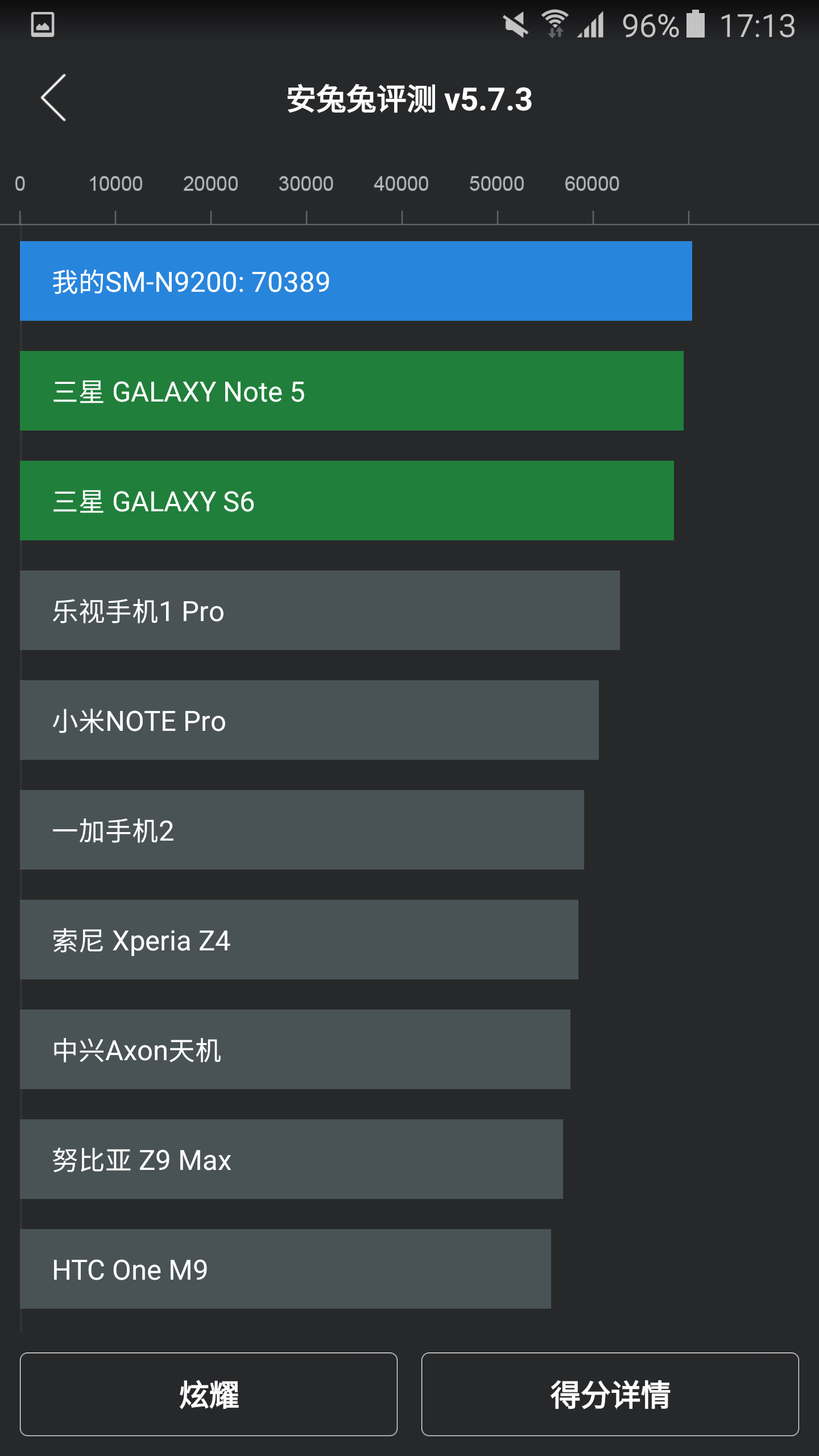The image size is (819, 1456).
Task: Tap the 炫耀 button to show off score
Action: [209, 1394]
